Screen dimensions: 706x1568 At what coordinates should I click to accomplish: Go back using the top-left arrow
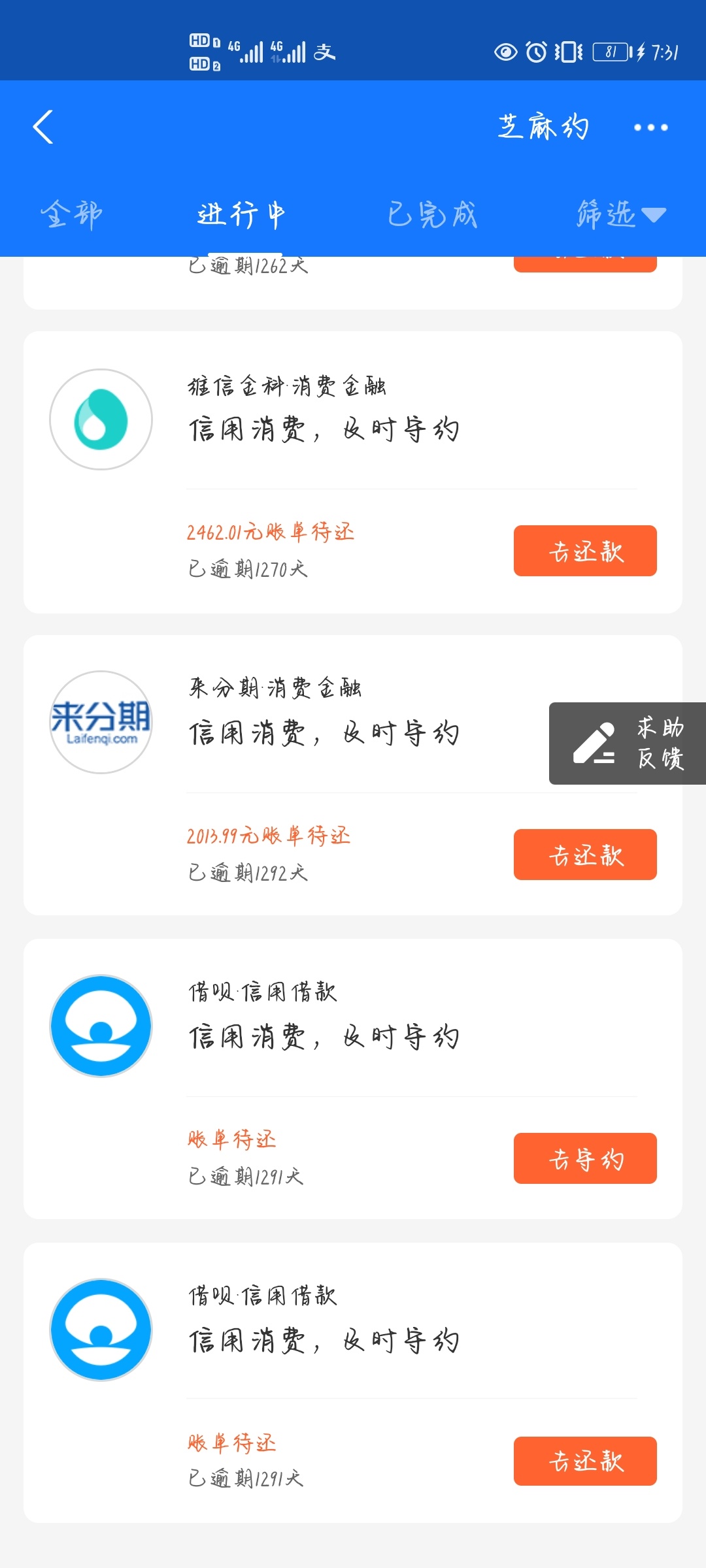coord(43,127)
